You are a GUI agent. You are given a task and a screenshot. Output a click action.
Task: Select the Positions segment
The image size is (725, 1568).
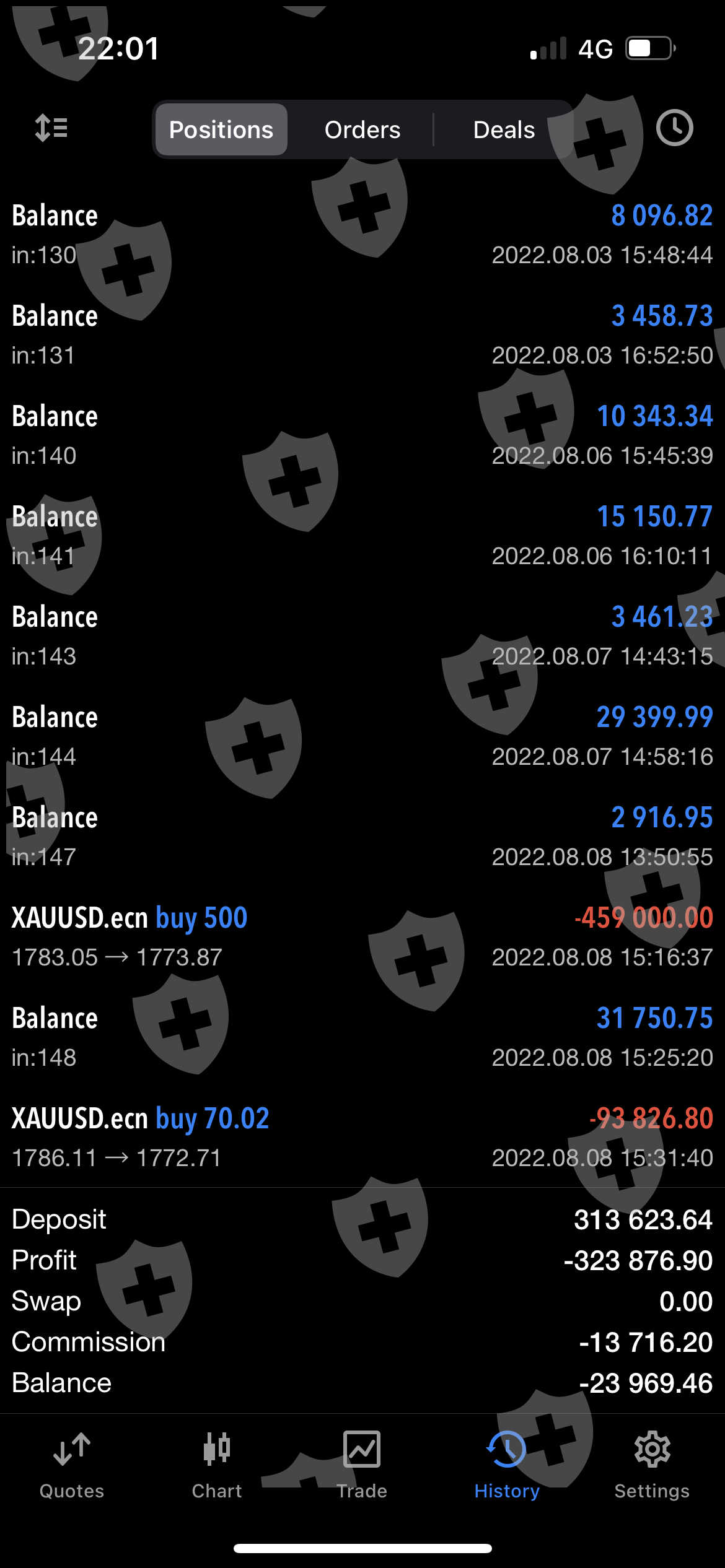point(221,130)
